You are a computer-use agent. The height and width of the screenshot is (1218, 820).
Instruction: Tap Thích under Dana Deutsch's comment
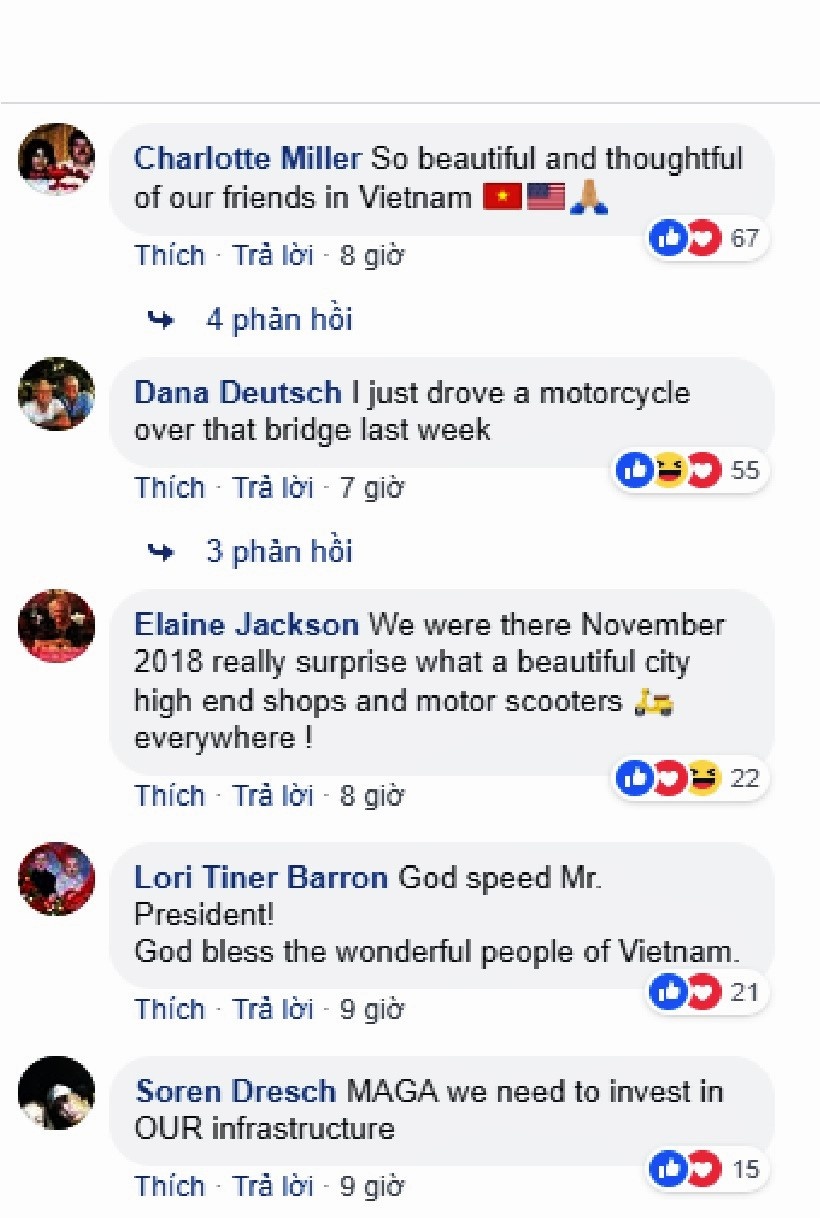point(169,488)
